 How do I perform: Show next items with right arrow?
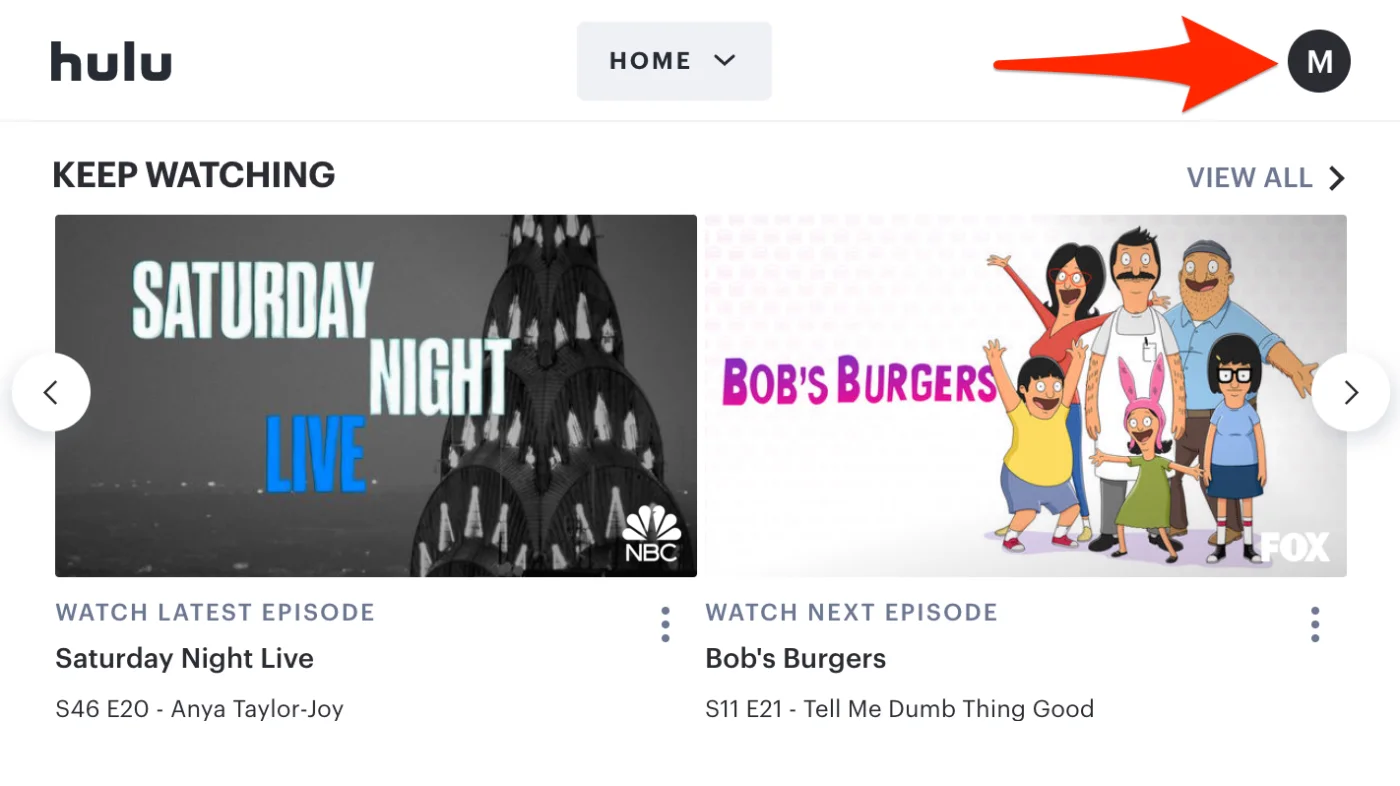(1350, 392)
